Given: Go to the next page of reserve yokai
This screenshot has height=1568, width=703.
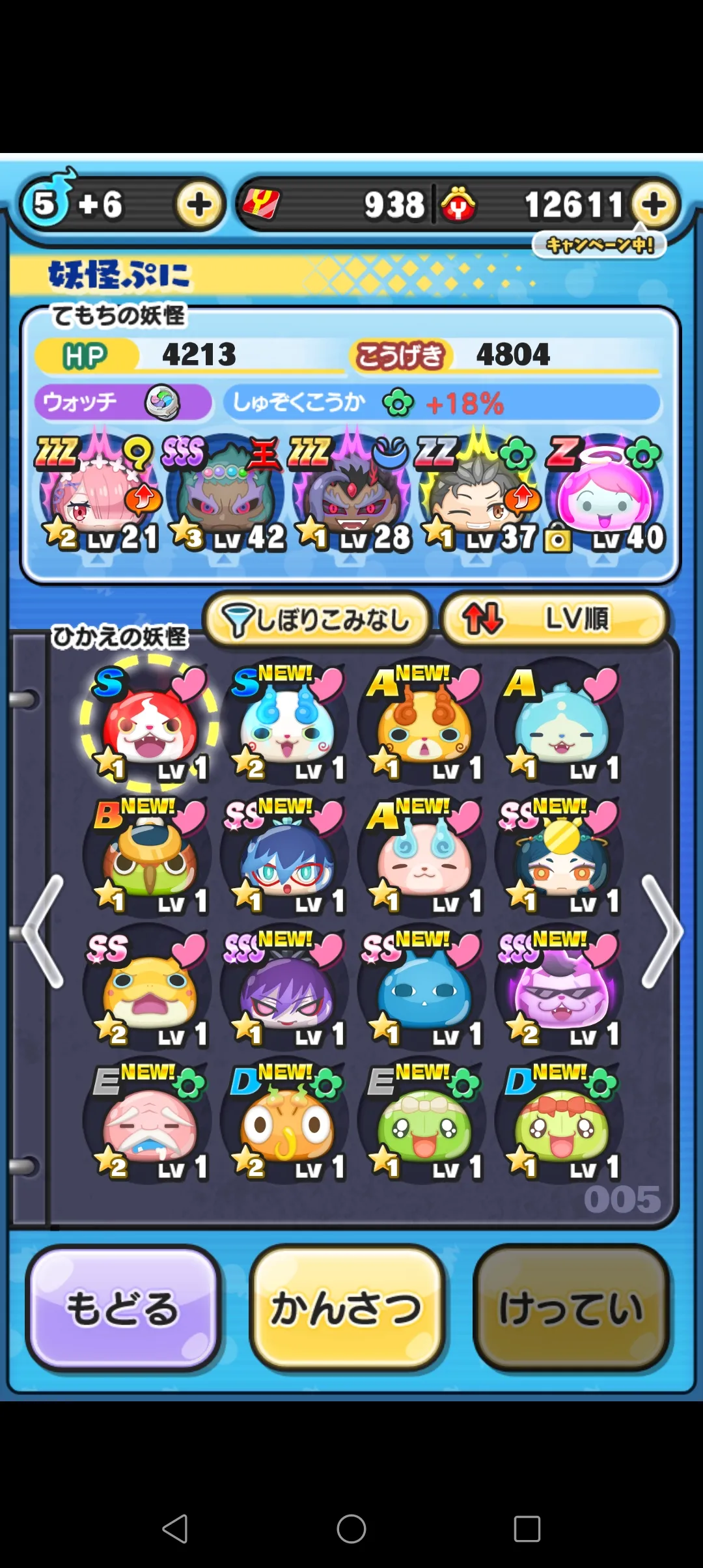Looking at the screenshot, I should [x=661, y=931].
